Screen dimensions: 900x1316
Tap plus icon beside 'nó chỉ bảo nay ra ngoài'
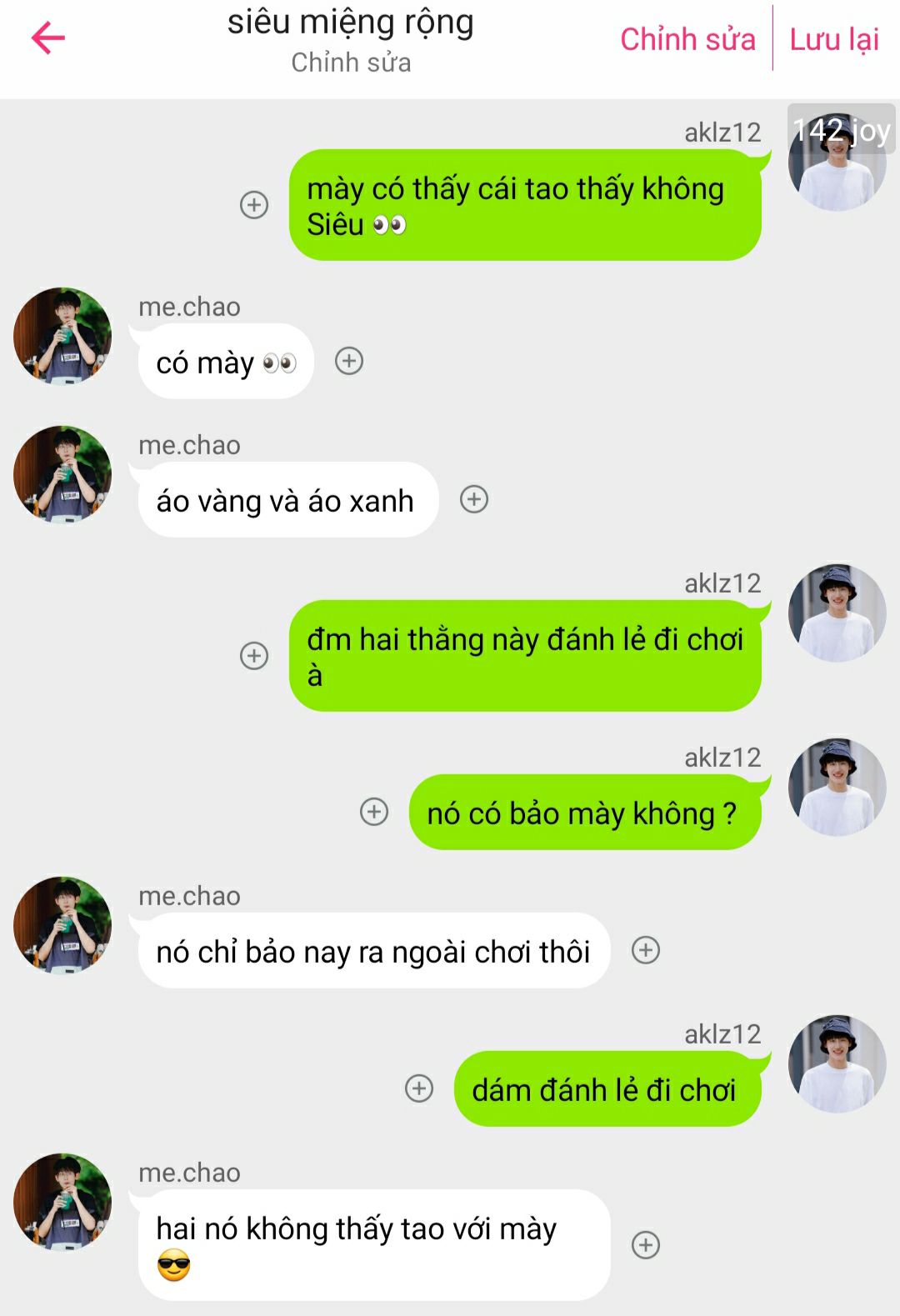[646, 950]
